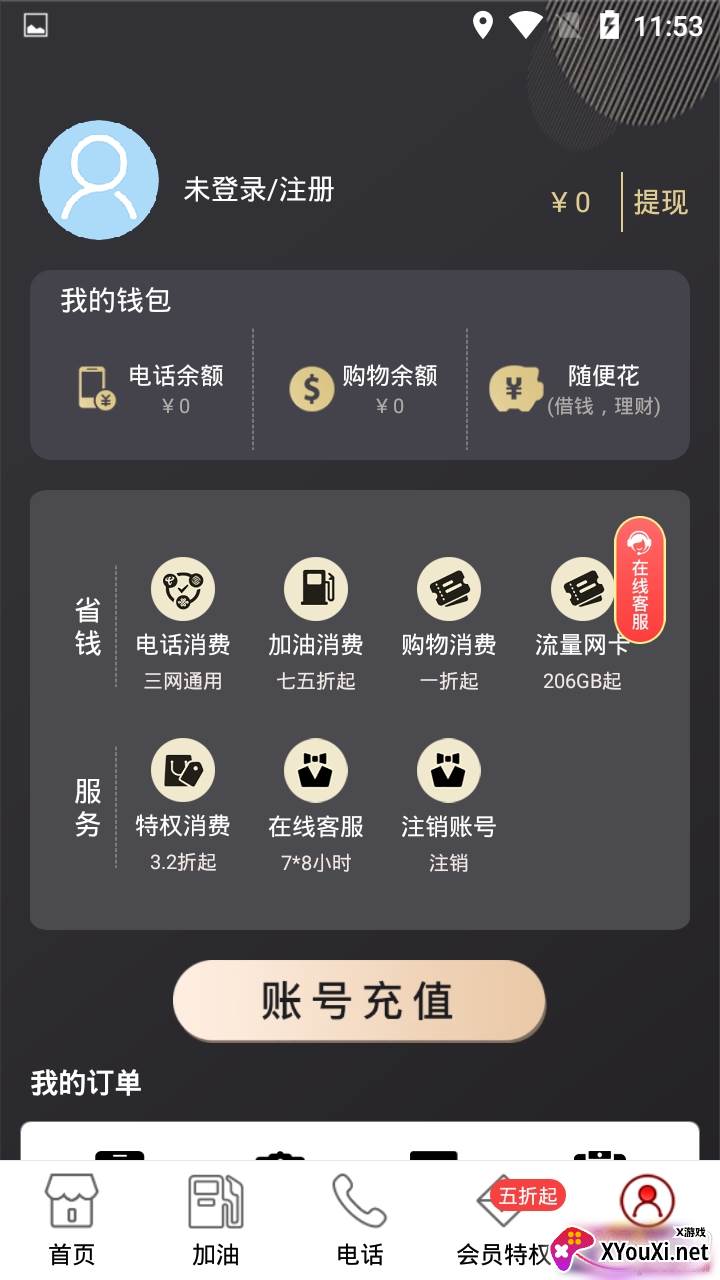Open 电话余额 wallet item
Screen dimensions: 720x1280
pyautogui.click(x=150, y=388)
